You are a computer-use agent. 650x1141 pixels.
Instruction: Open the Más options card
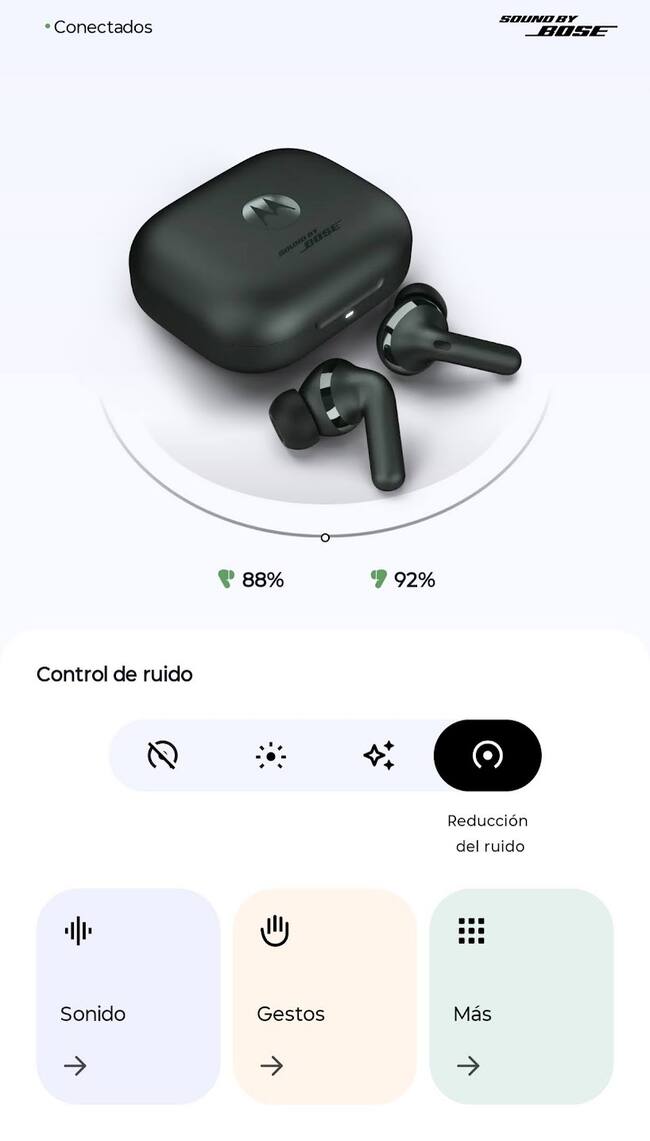pos(521,996)
